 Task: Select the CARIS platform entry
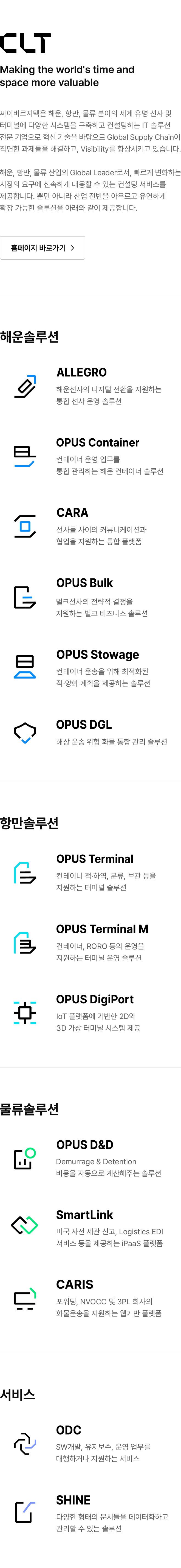(75, 1284)
